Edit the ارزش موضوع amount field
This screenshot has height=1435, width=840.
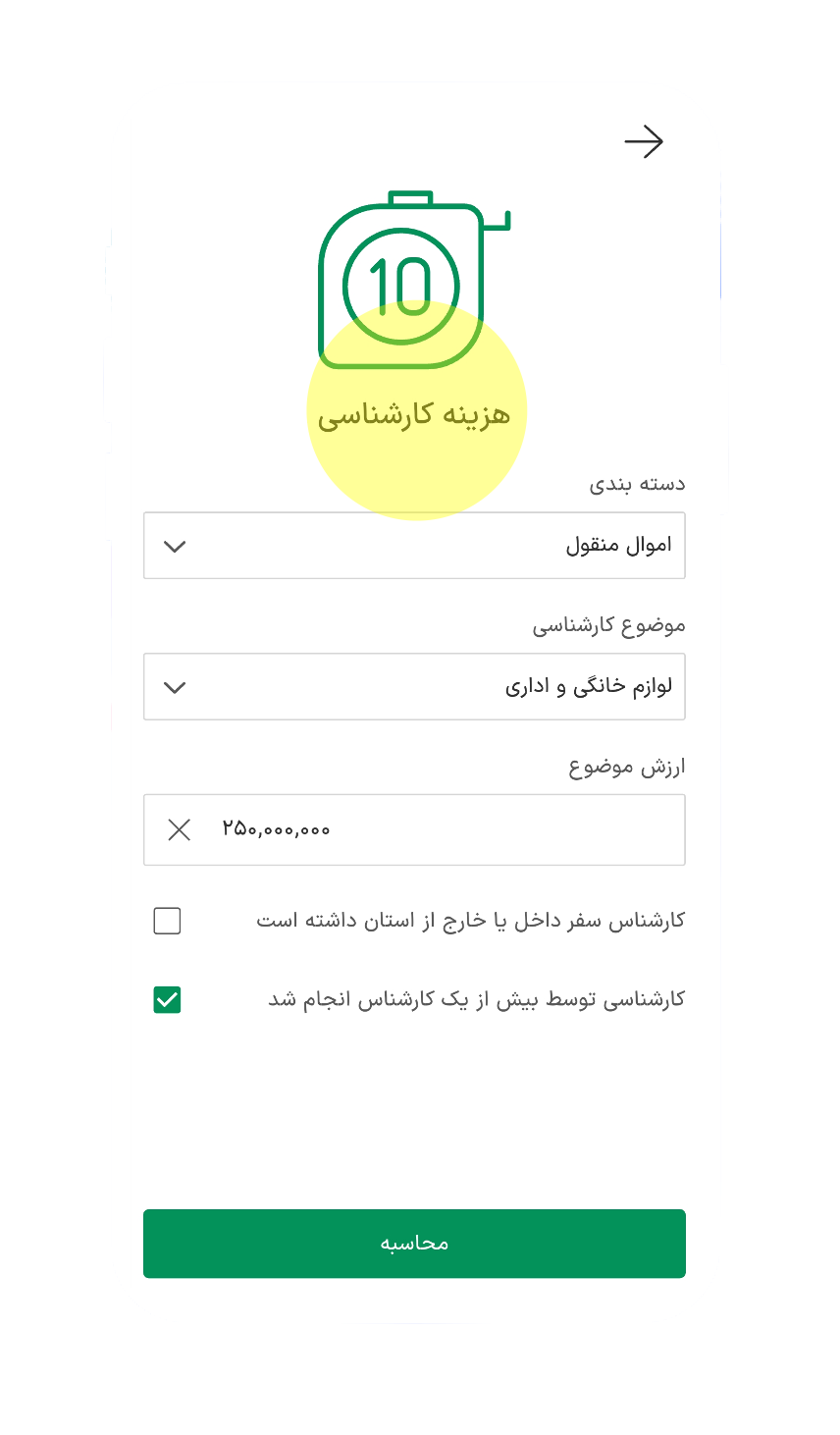pyautogui.click(x=442, y=830)
